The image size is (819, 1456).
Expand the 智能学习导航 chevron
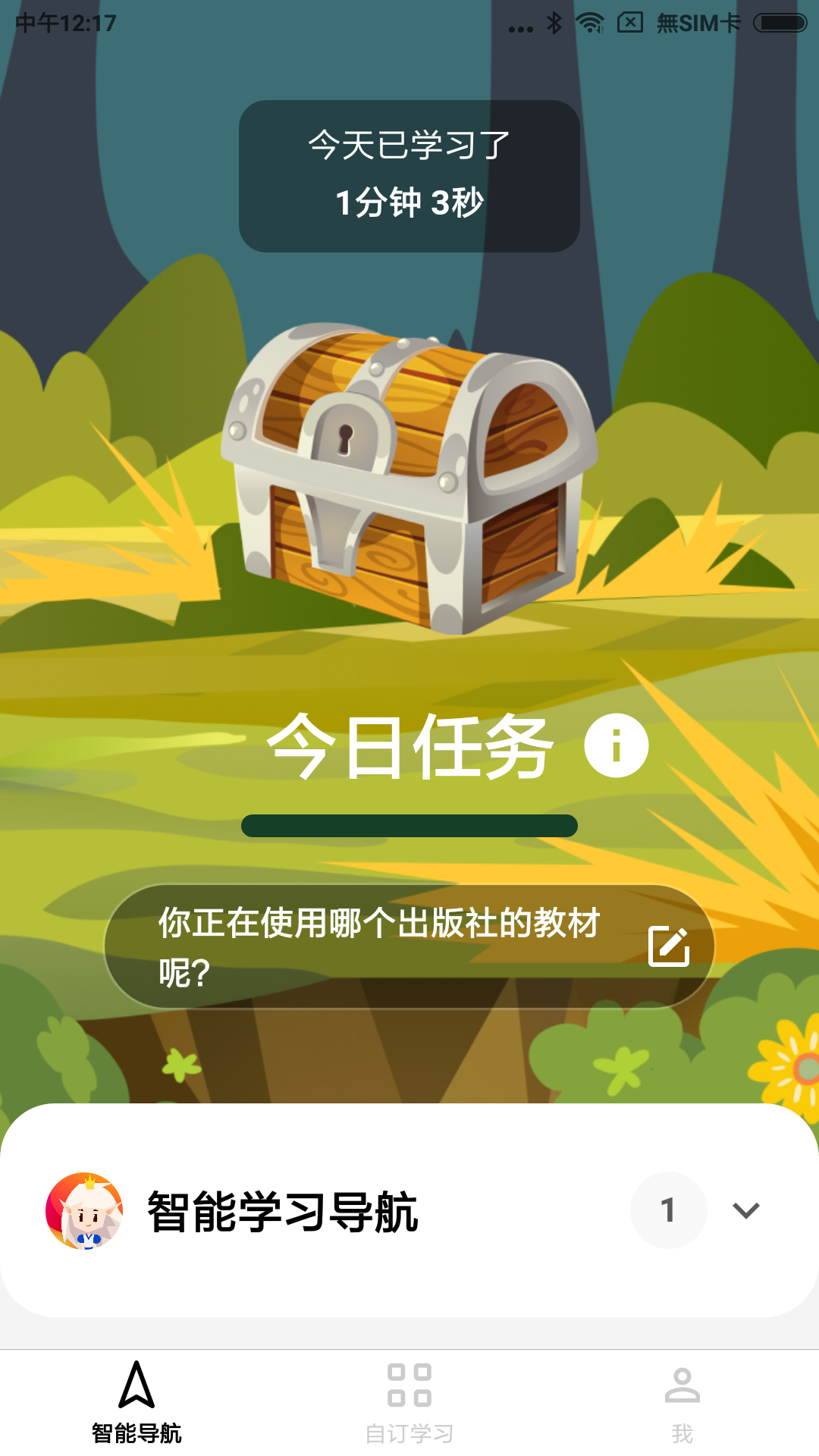click(746, 1210)
